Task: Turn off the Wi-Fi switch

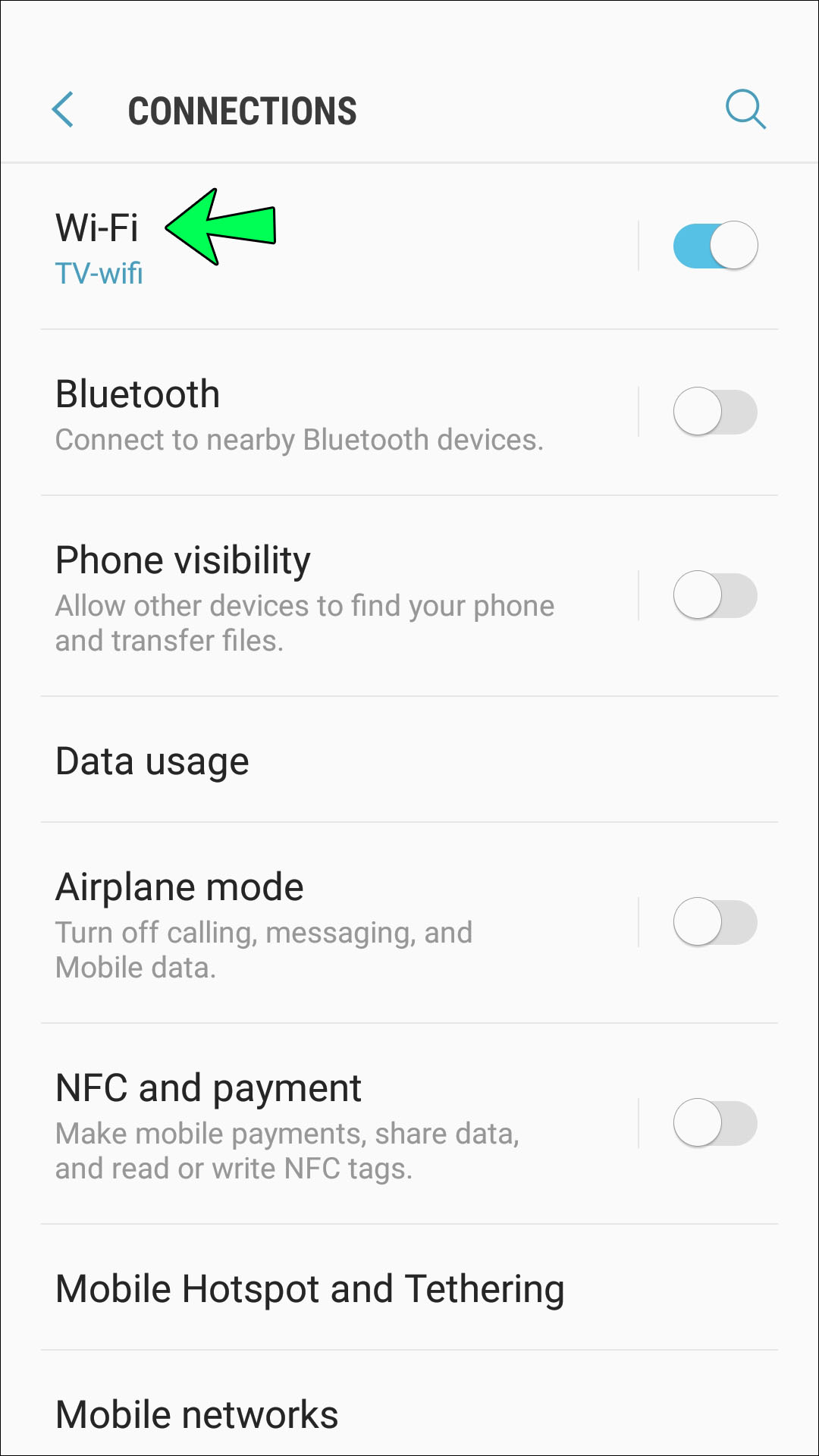Action: click(x=715, y=246)
